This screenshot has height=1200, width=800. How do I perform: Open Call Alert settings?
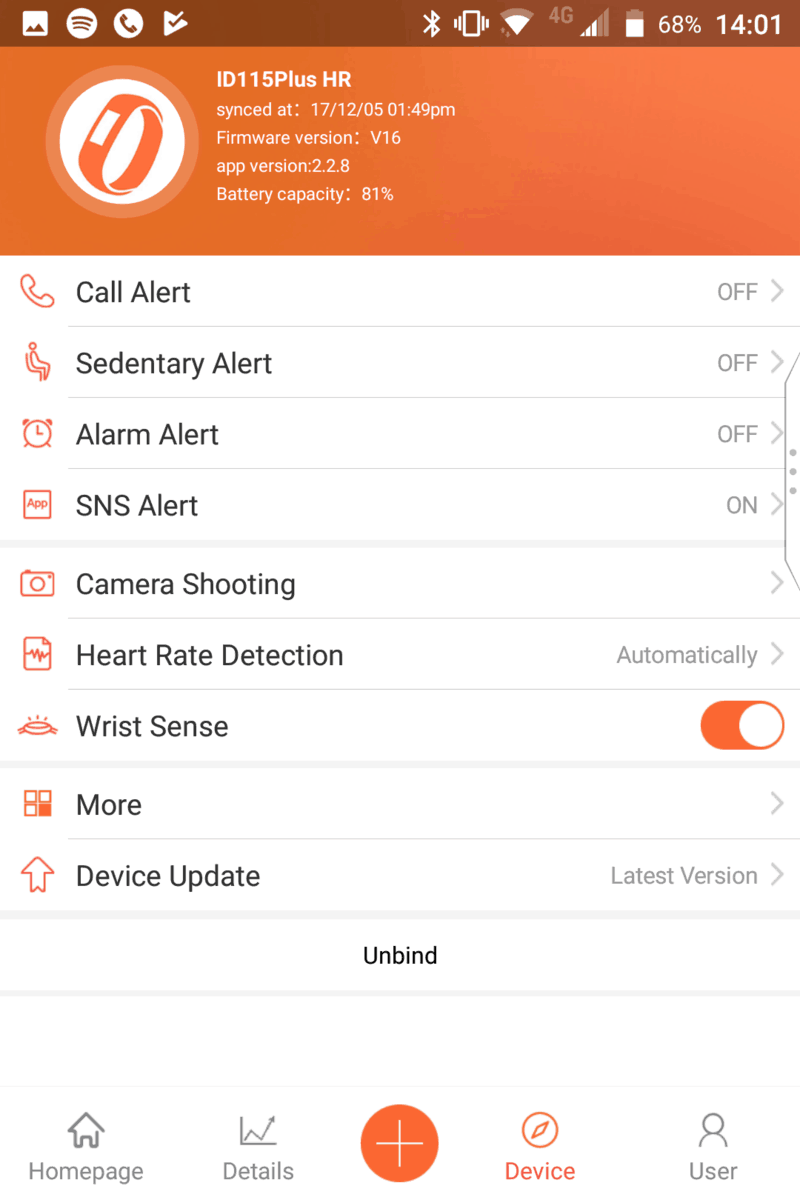[x=400, y=292]
